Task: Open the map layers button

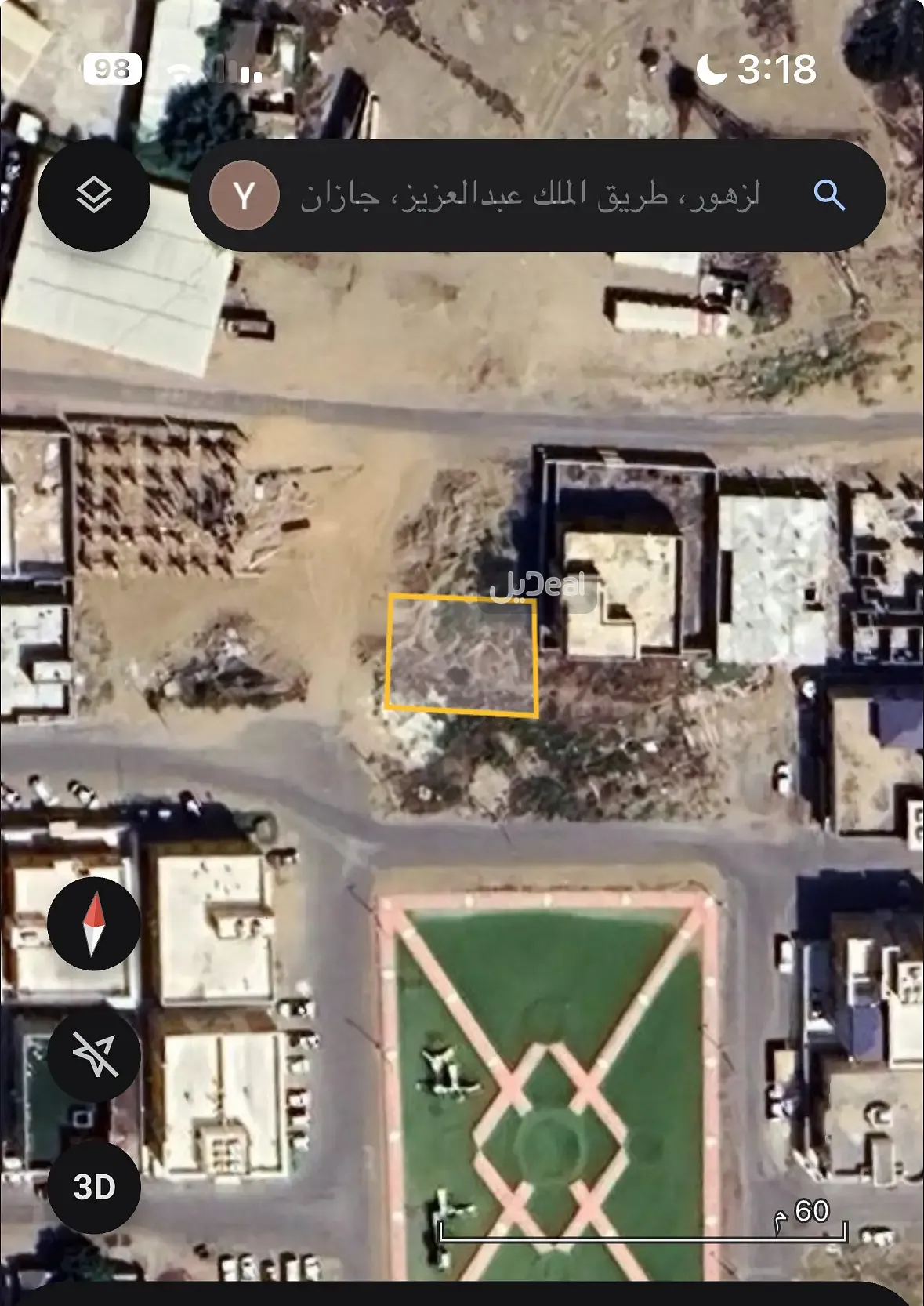Action: [x=94, y=195]
